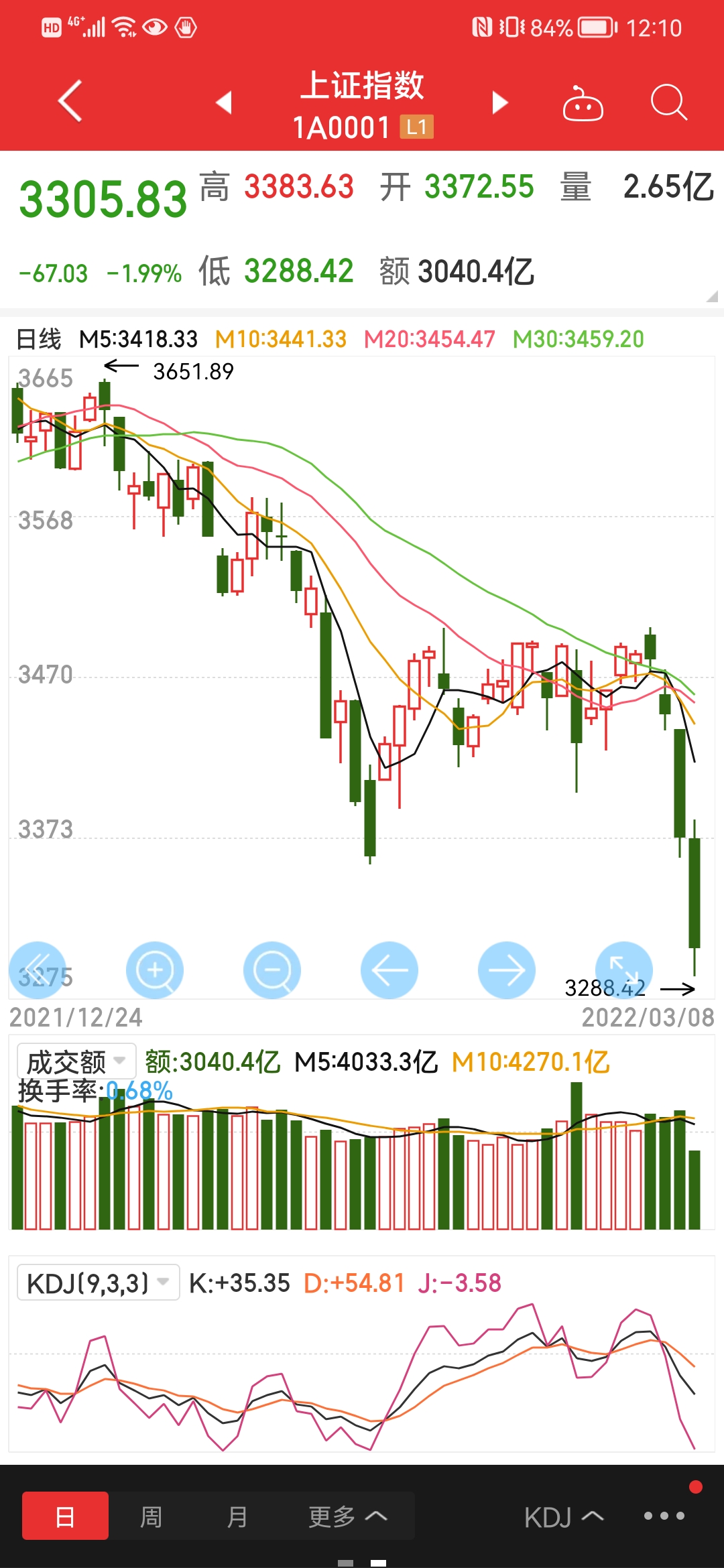
Task: Switch to the previous stock
Action: coord(224,103)
